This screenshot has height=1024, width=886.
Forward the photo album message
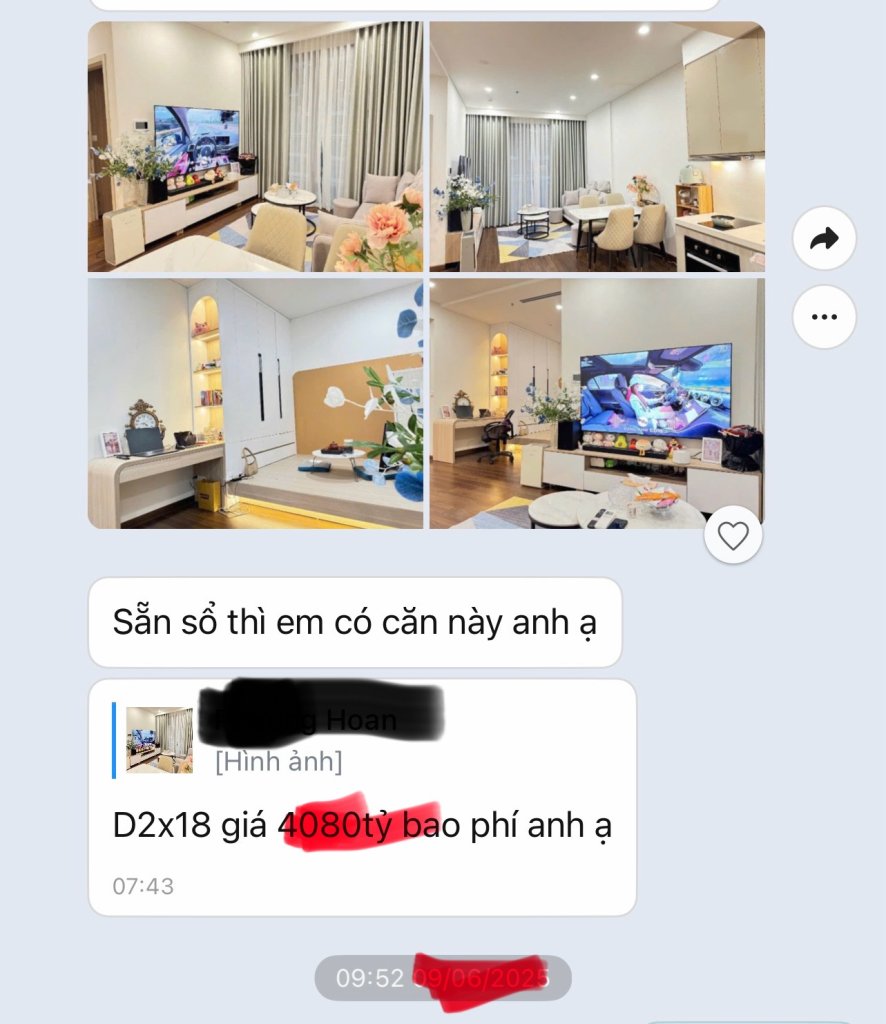click(x=824, y=238)
